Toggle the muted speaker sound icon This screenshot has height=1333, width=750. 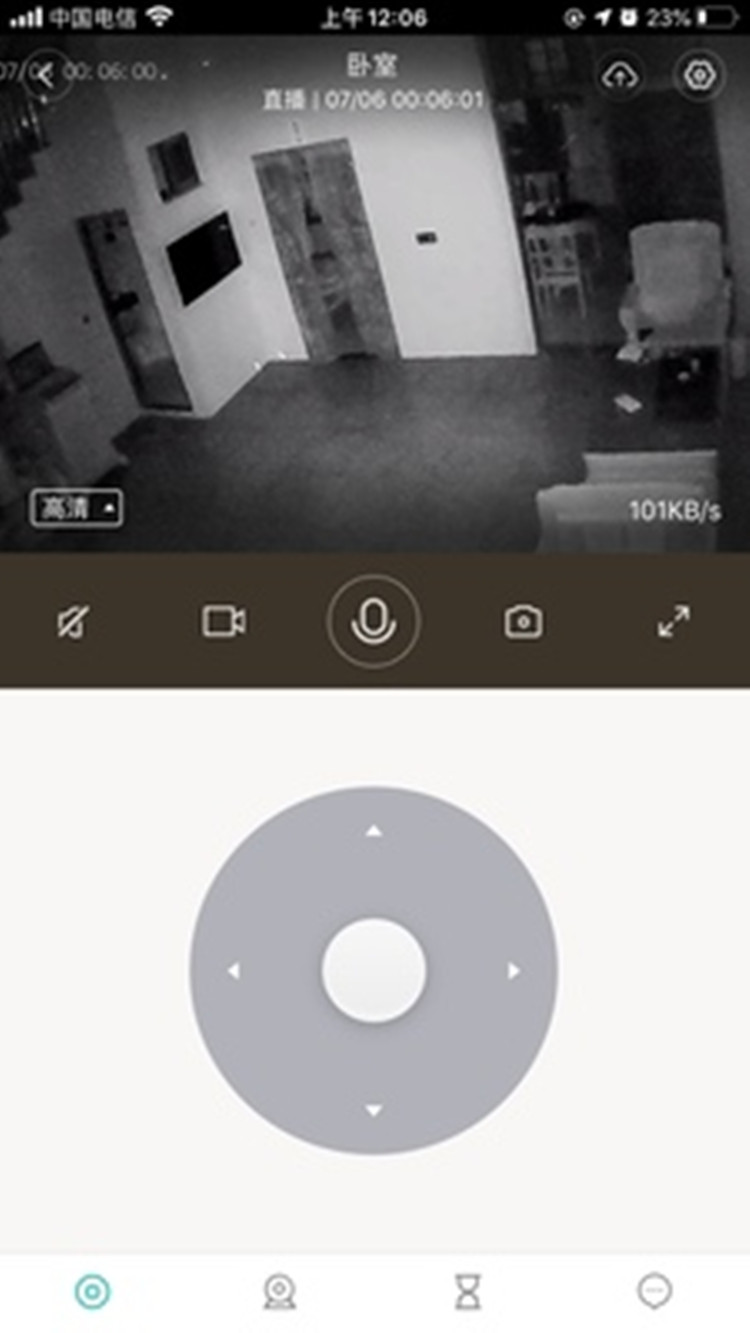click(72, 622)
